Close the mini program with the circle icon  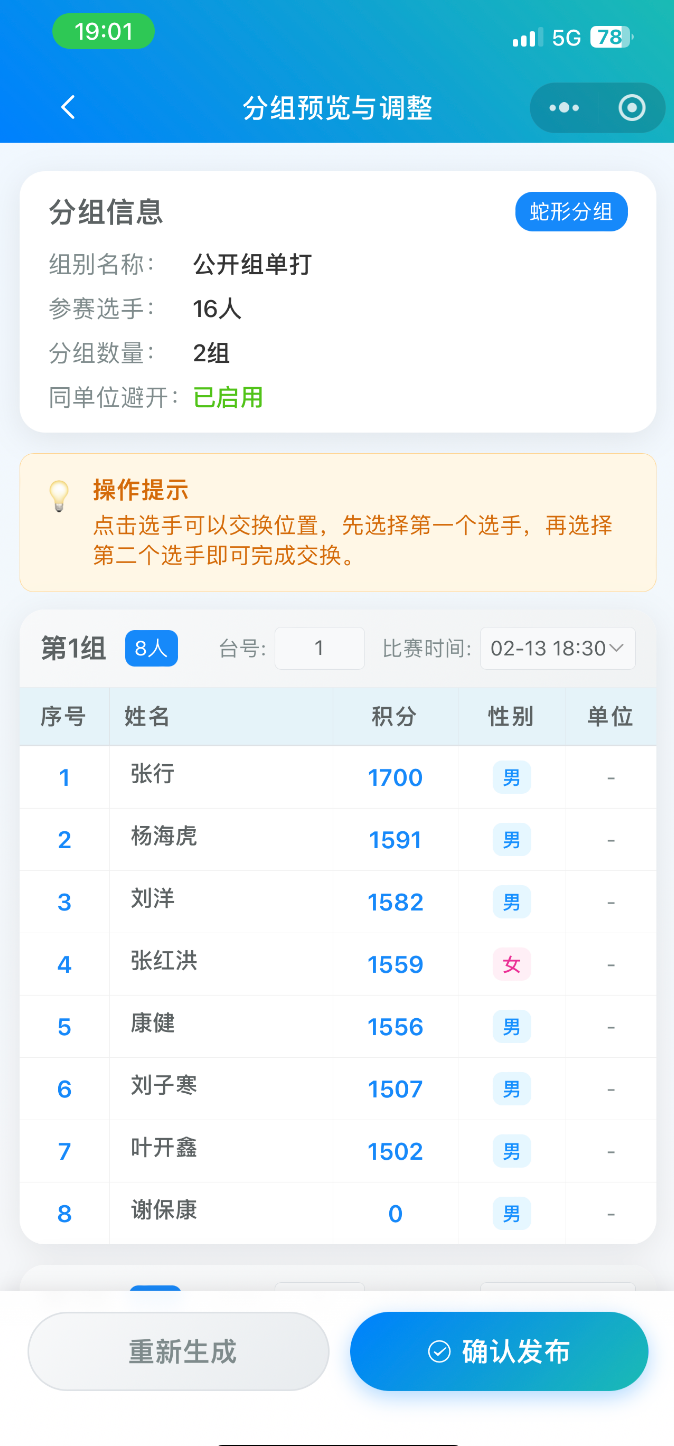tap(632, 108)
